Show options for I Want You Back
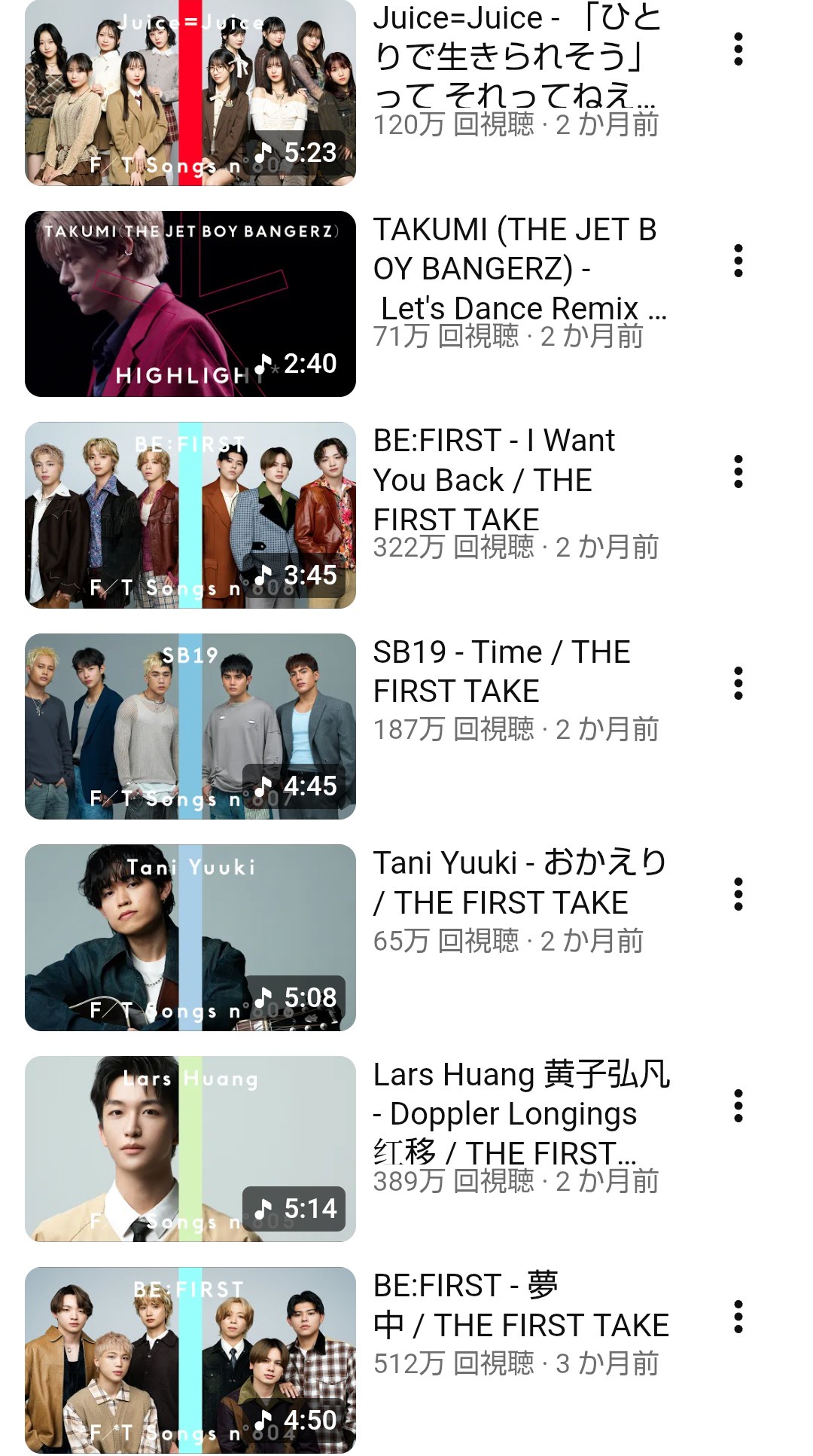Image resolution: width=813 pixels, height=1456 pixels. point(738,472)
